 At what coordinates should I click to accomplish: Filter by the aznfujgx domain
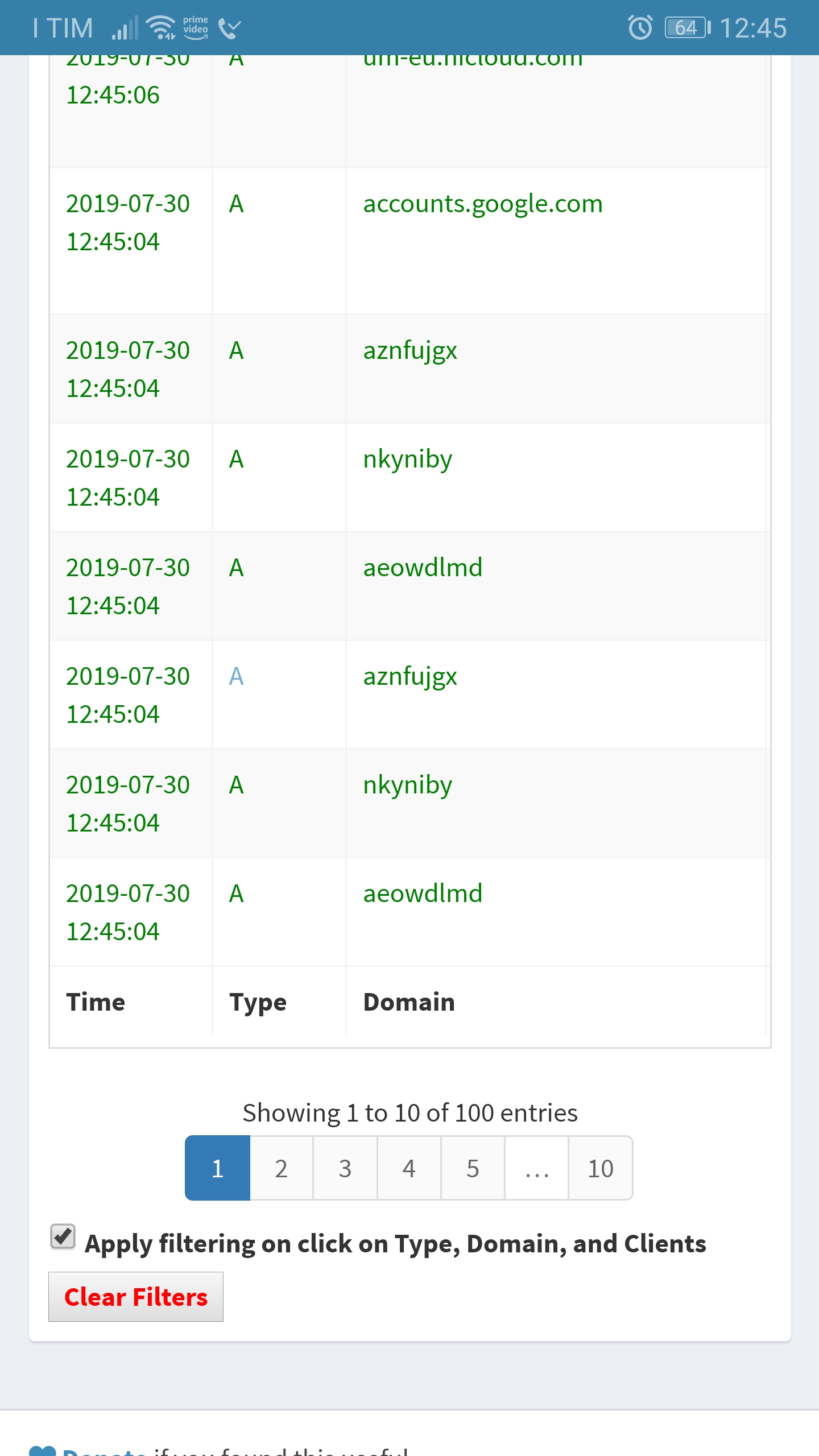410,351
